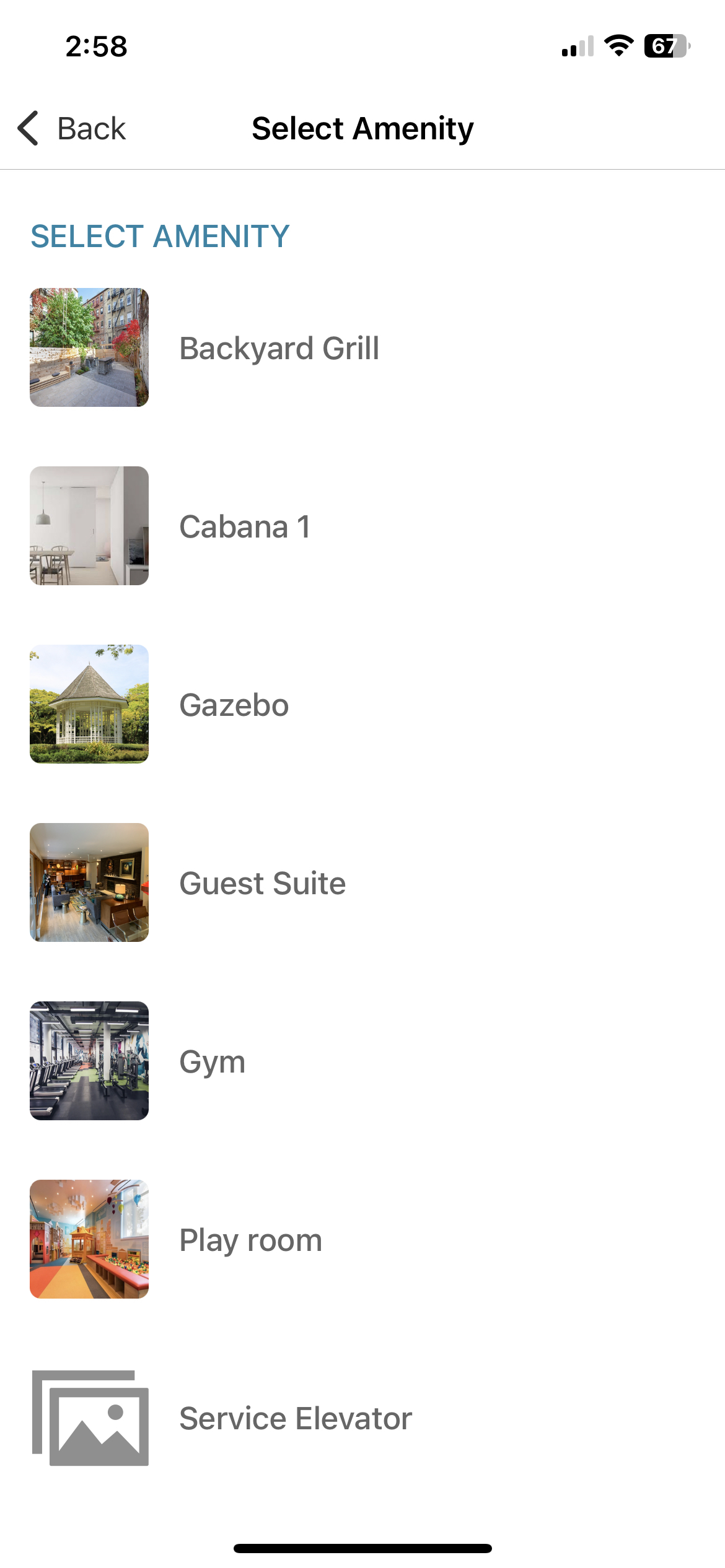Select the Backyard Grill amenity
The height and width of the screenshot is (1568, 725).
click(279, 348)
